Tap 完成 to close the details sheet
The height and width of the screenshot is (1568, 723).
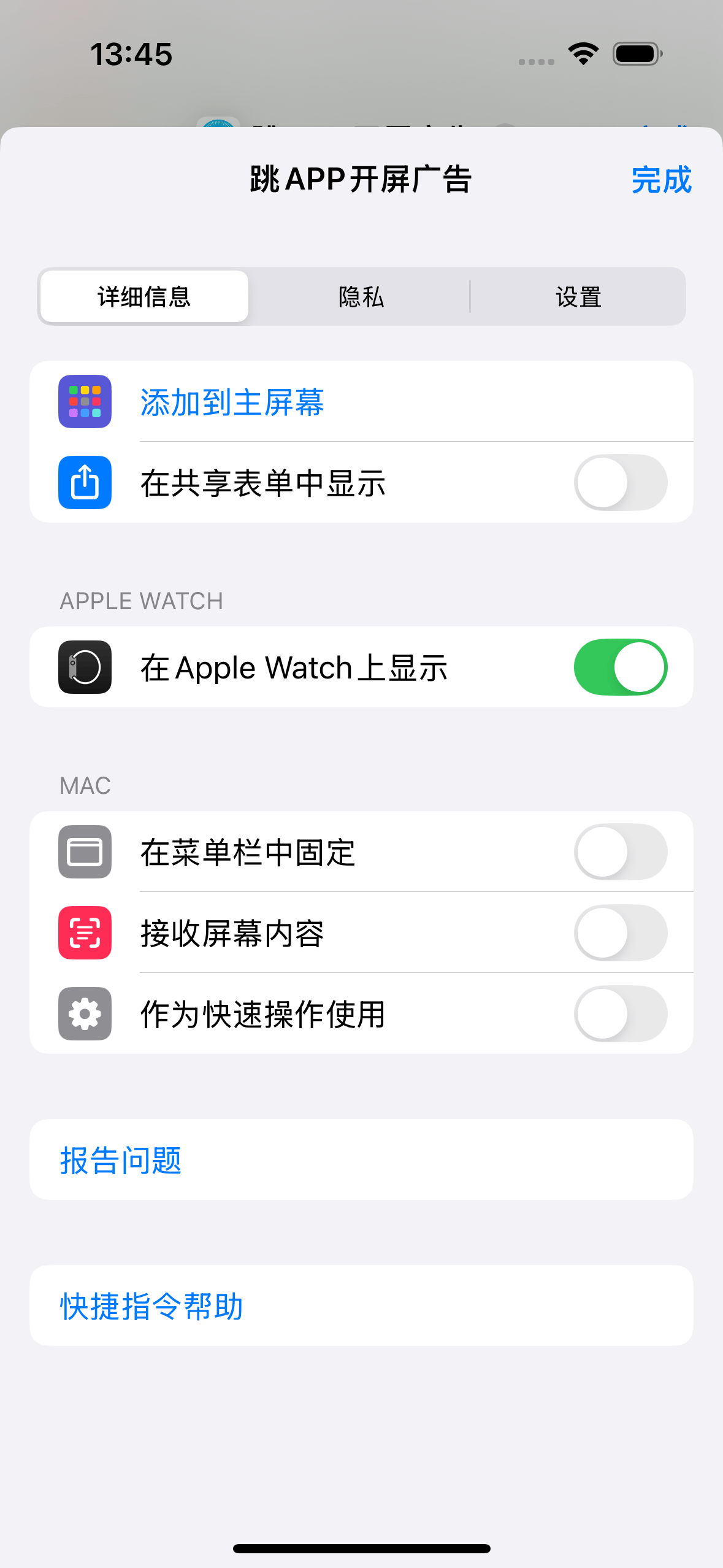pyautogui.click(x=661, y=180)
